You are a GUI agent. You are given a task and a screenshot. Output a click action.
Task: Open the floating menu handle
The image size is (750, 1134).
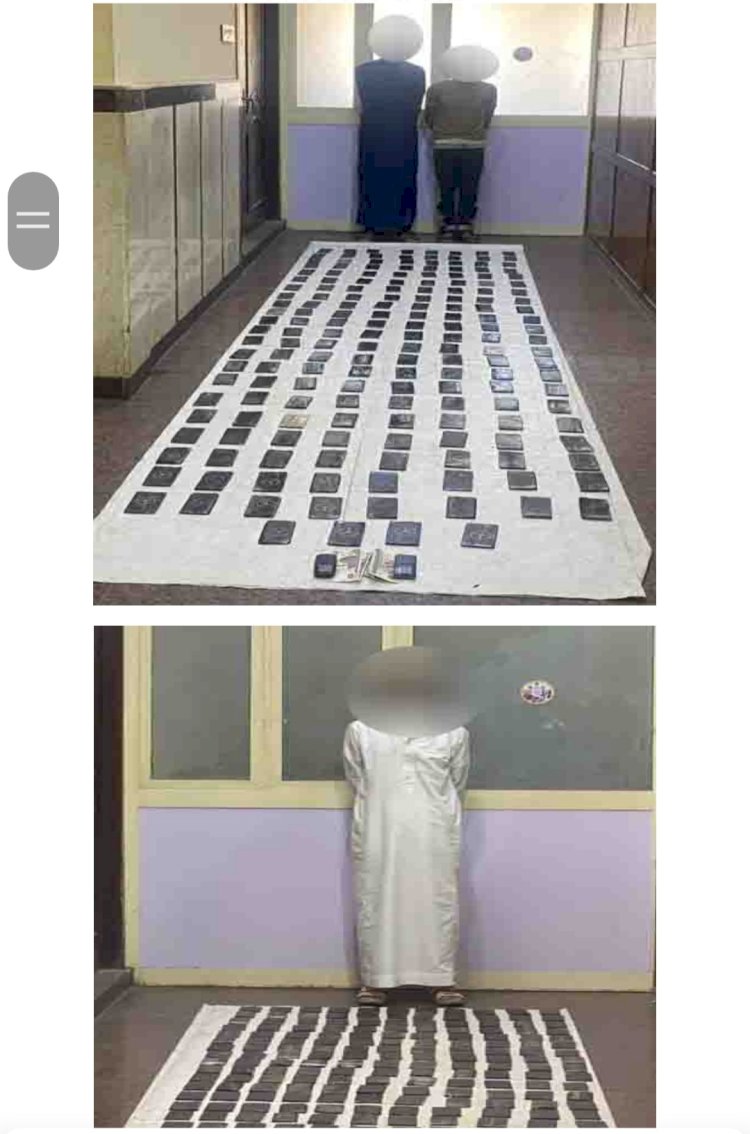point(33,221)
